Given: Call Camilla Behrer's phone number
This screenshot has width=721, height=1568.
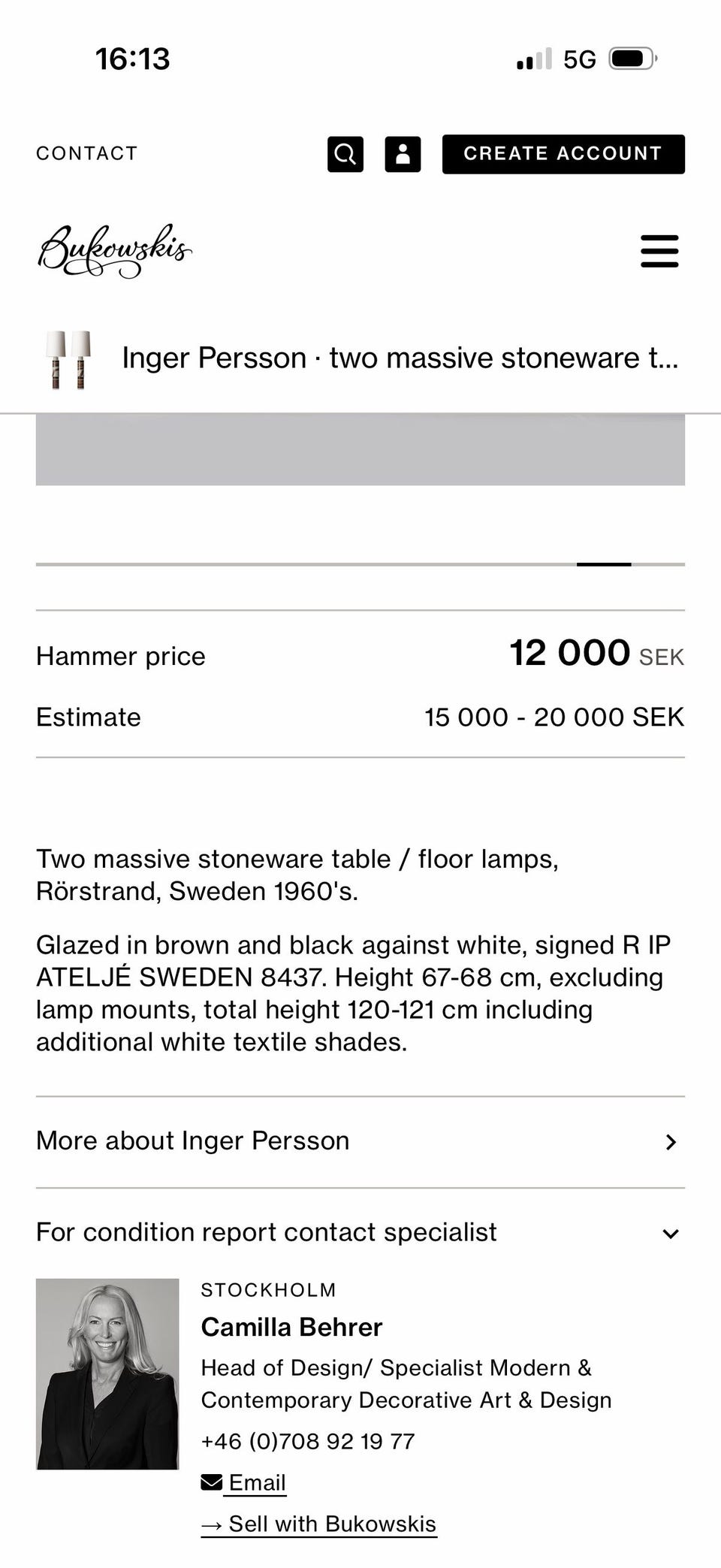Looking at the screenshot, I should click(x=308, y=1441).
